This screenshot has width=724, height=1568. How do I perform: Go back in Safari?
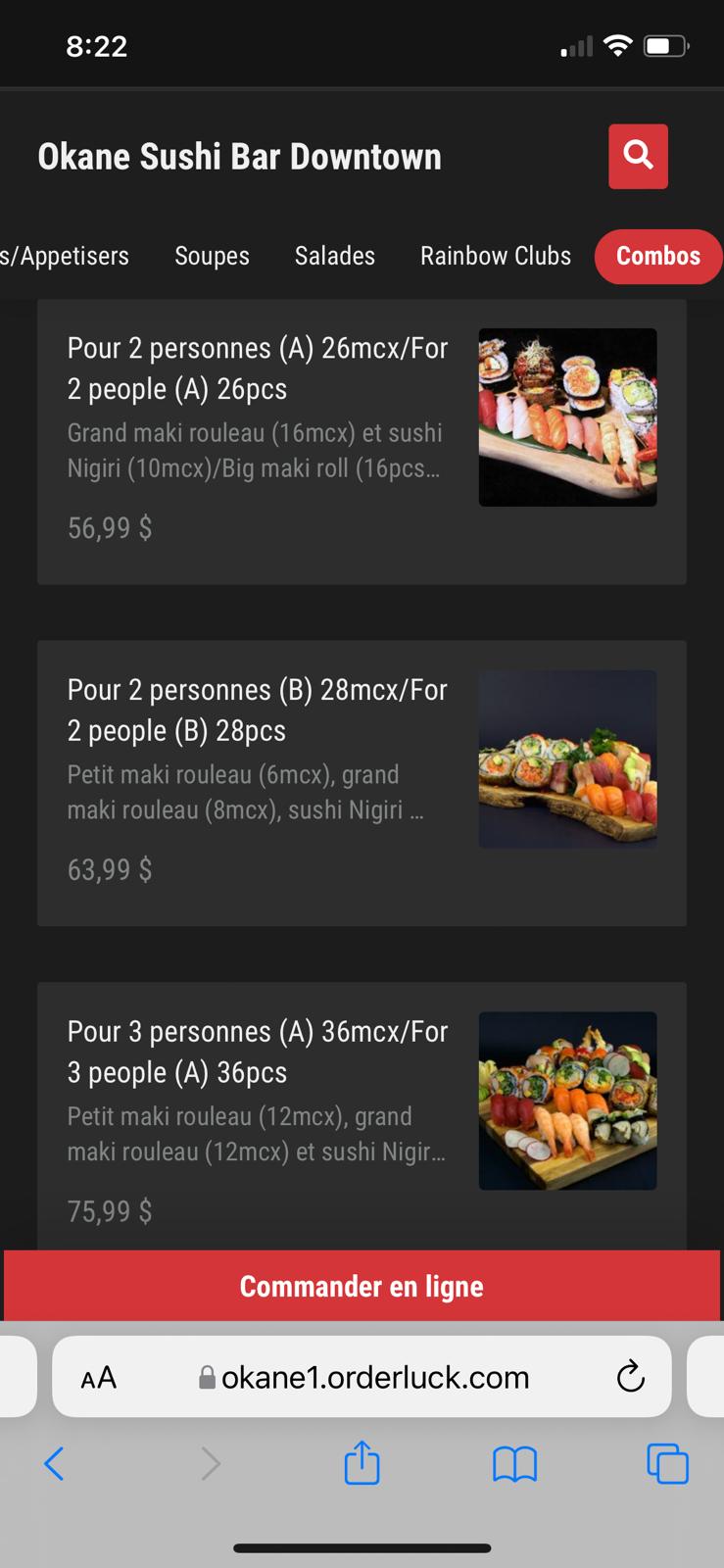click(55, 1464)
